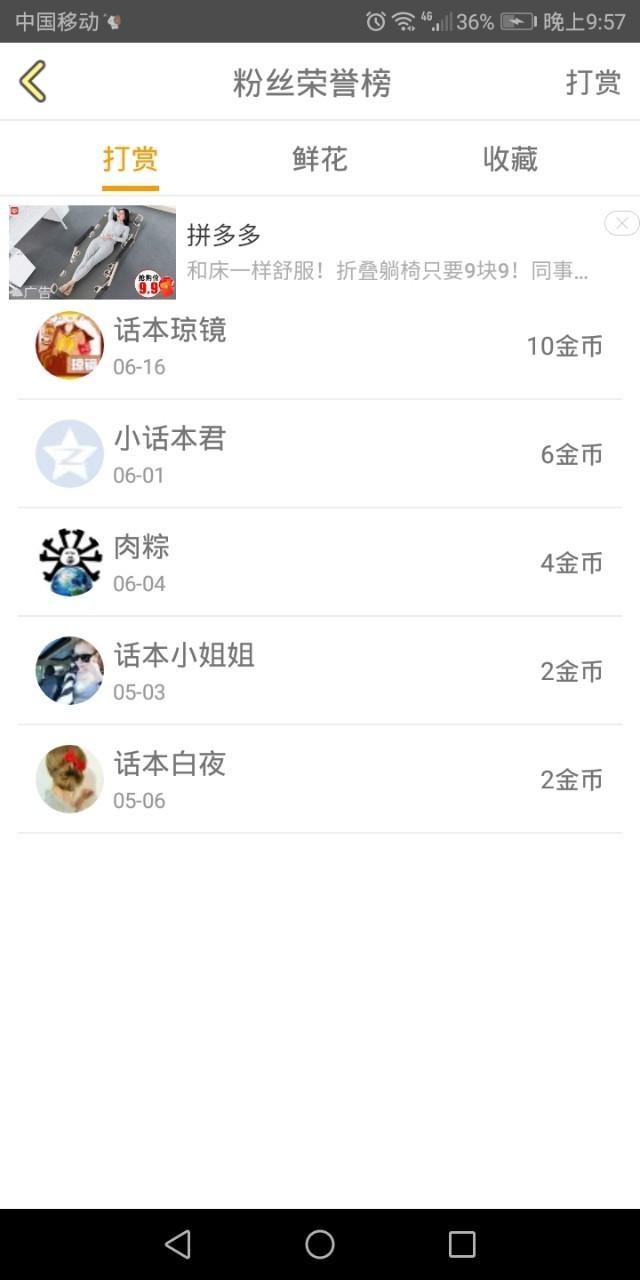Tap the system home button

pos(320,1244)
